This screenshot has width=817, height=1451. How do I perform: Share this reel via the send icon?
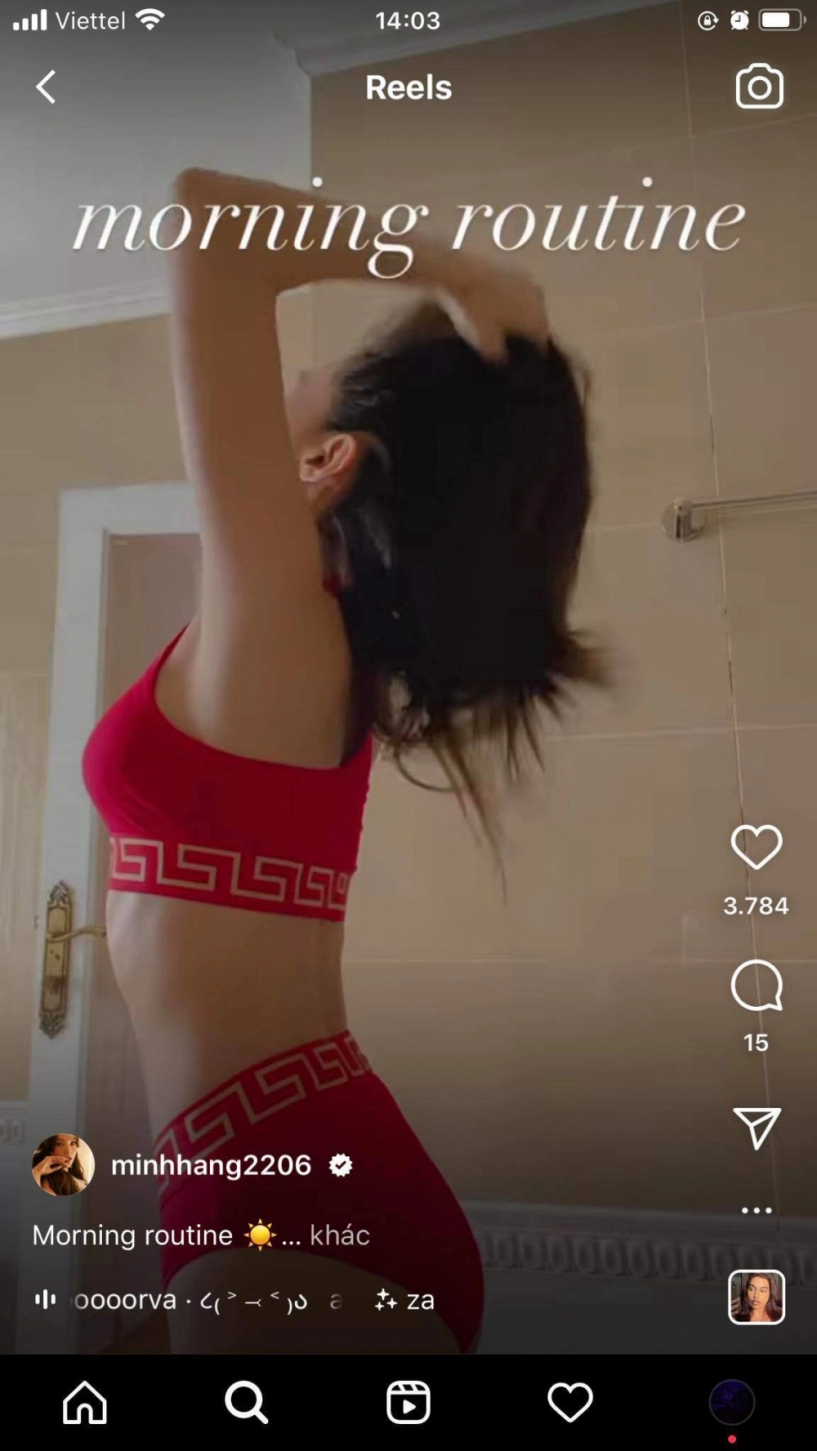(756, 1128)
